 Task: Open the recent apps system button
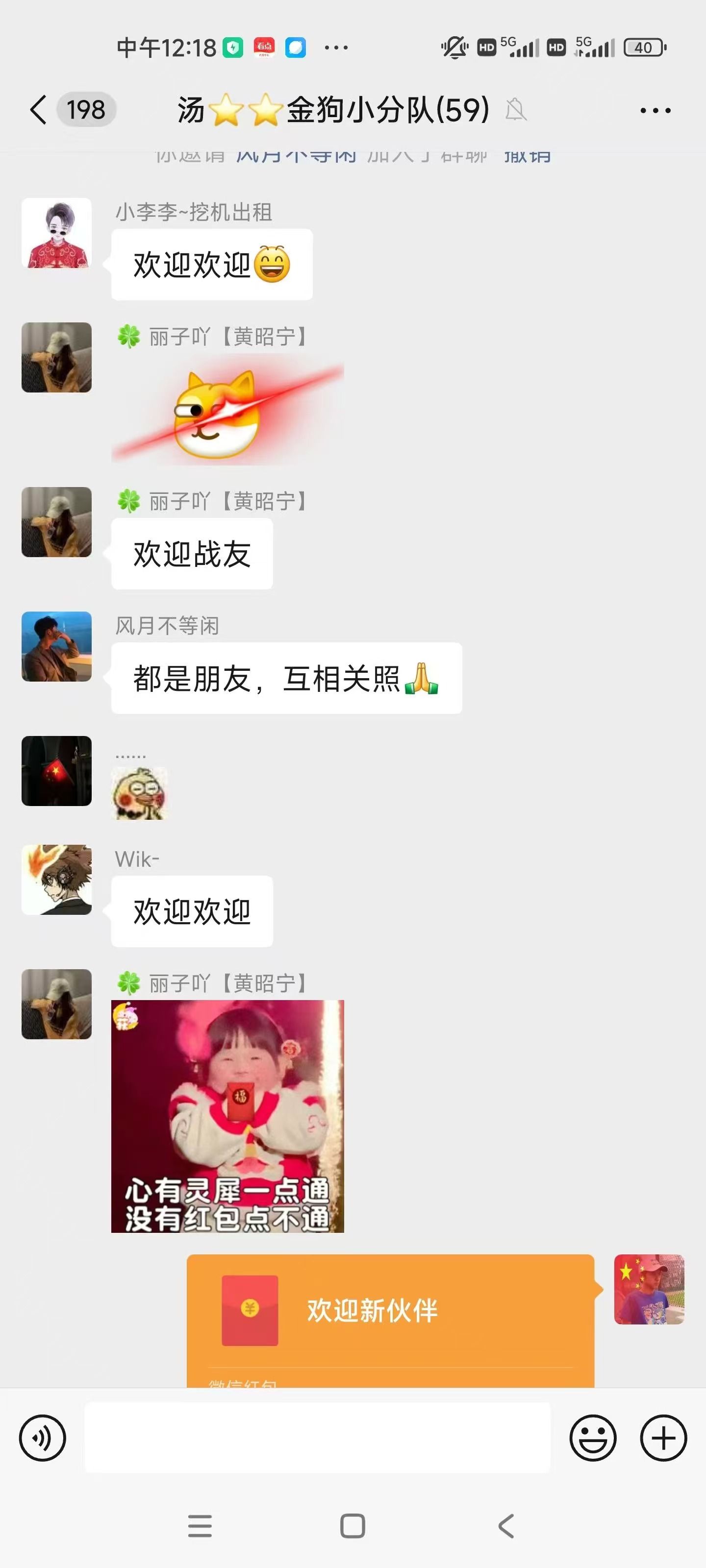(x=200, y=1526)
